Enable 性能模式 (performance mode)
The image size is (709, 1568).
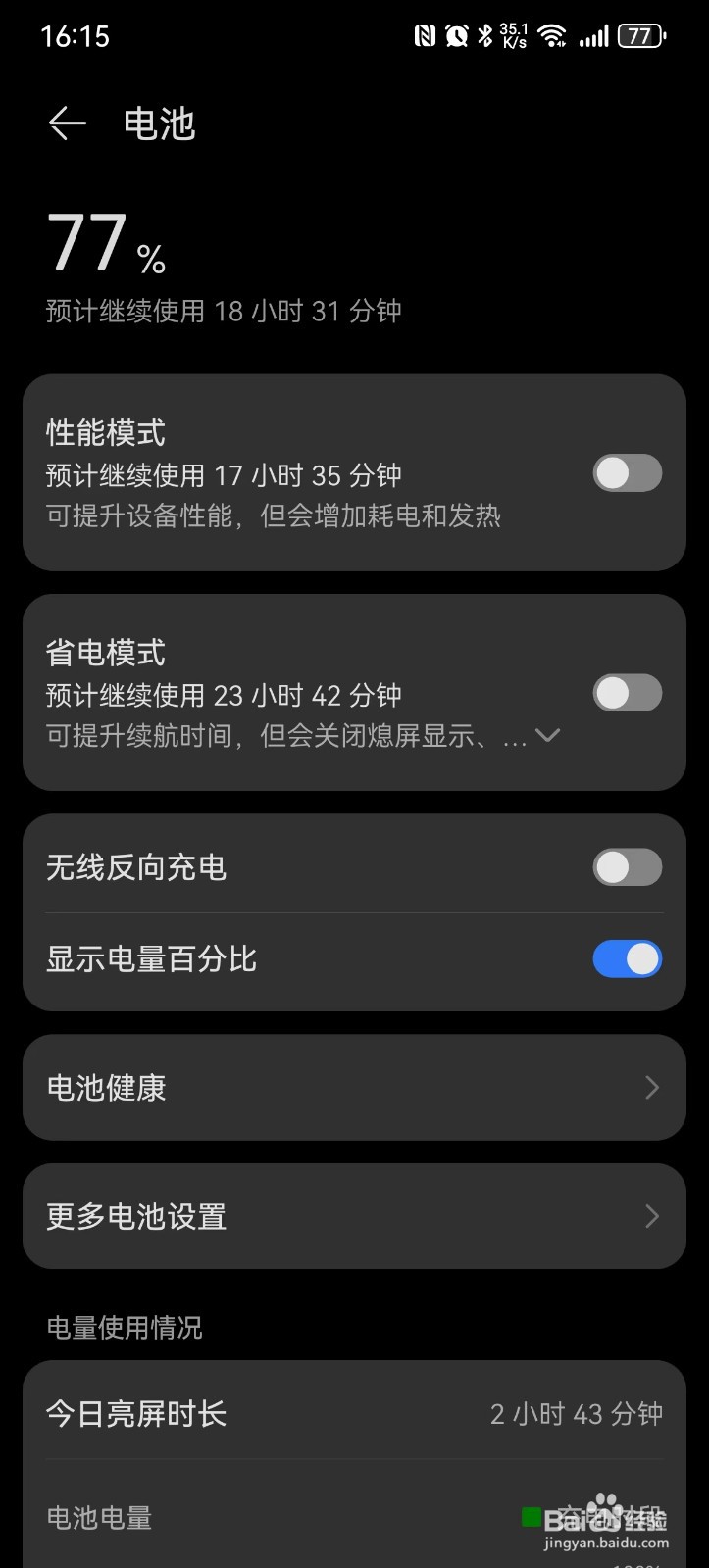click(x=627, y=473)
